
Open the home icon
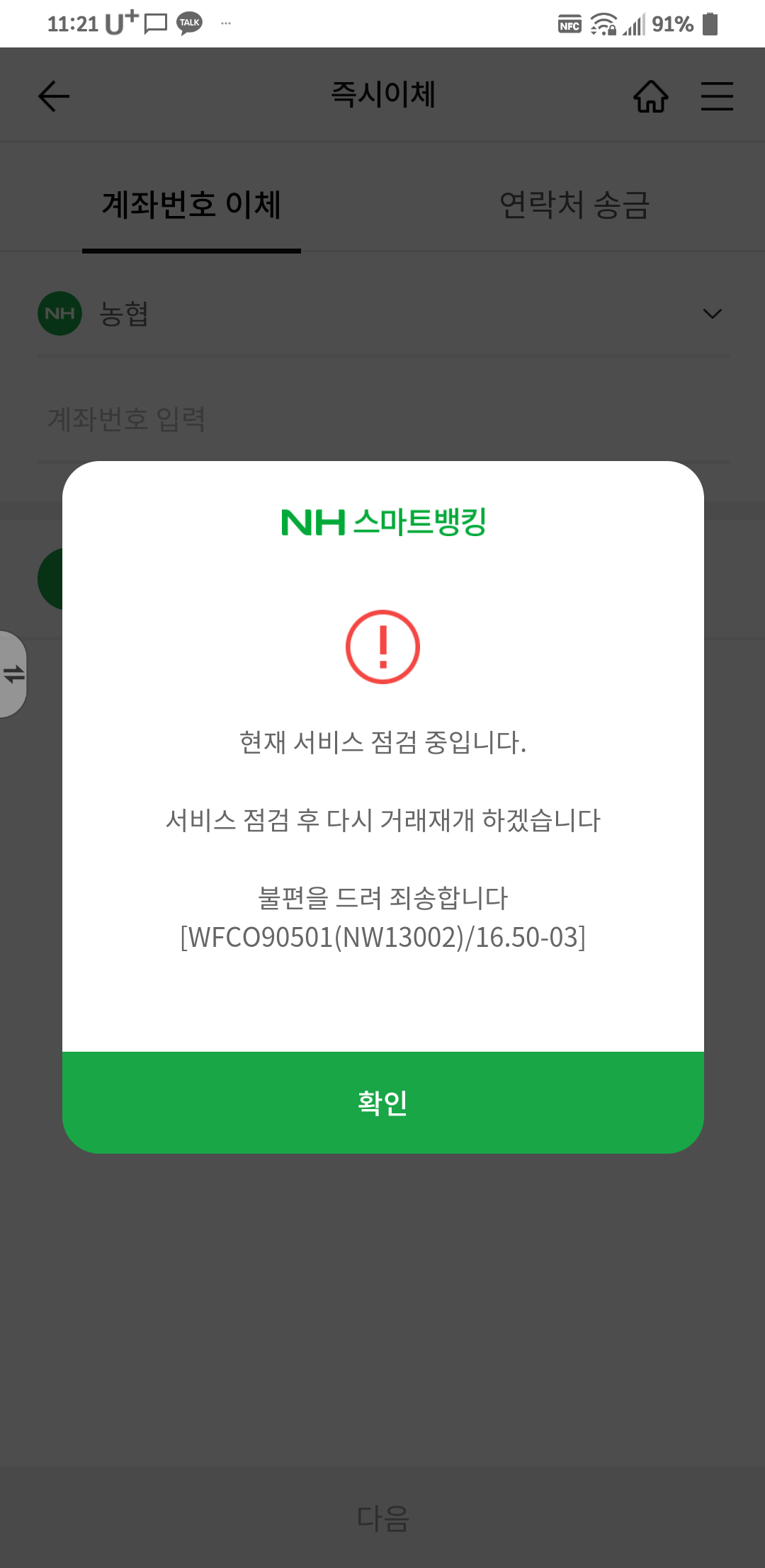(x=650, y=96)
